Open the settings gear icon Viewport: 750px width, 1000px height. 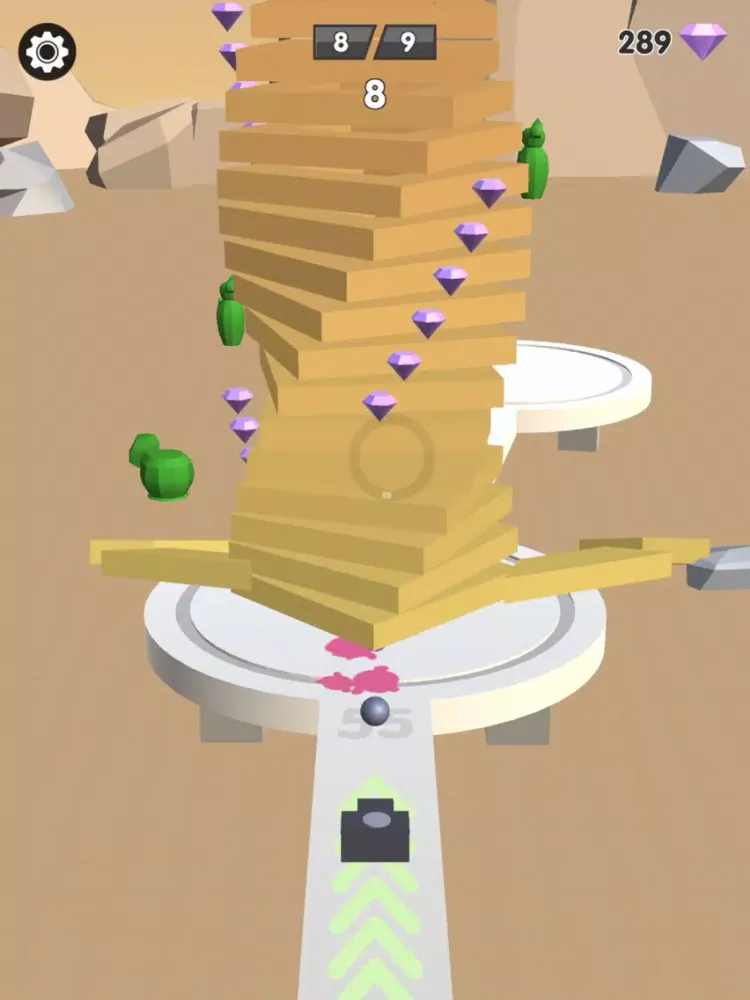[47, 52]
